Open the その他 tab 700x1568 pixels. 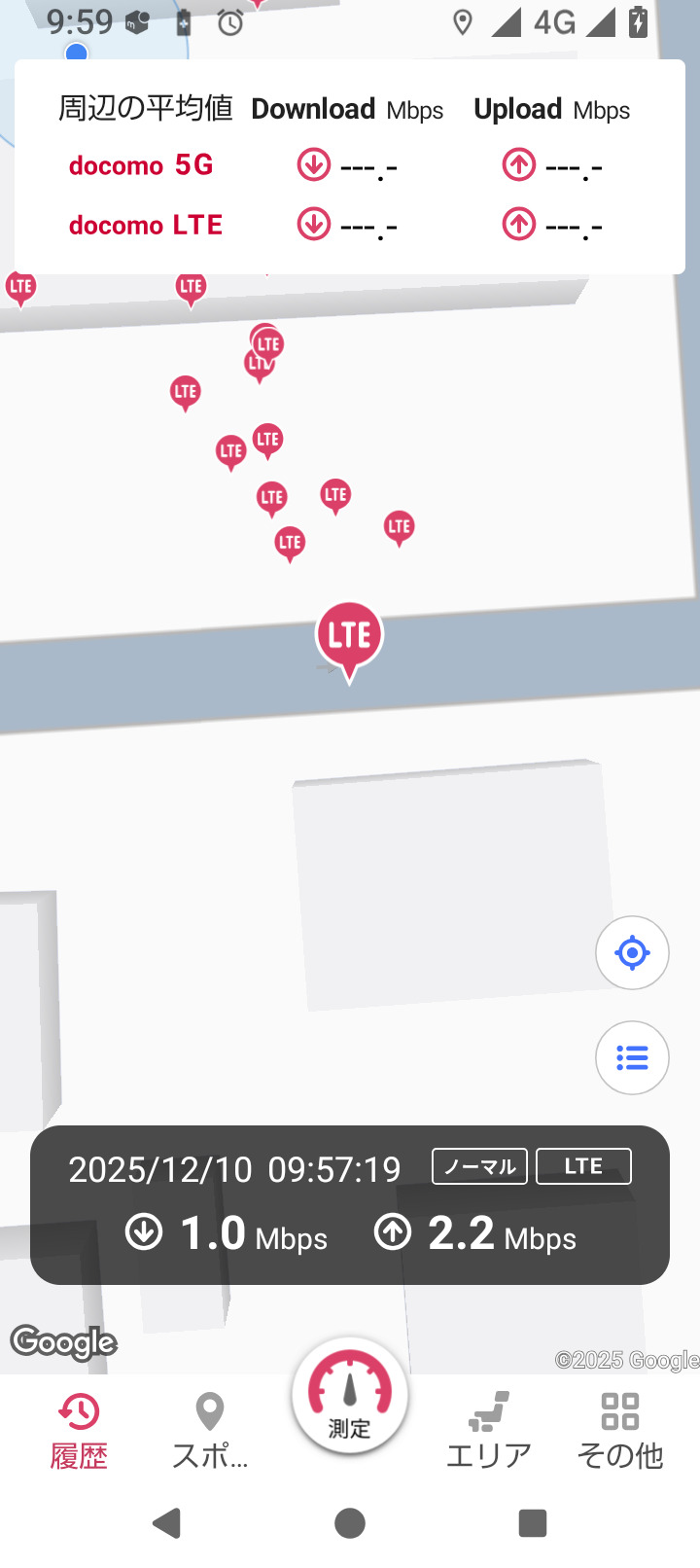620,1430
